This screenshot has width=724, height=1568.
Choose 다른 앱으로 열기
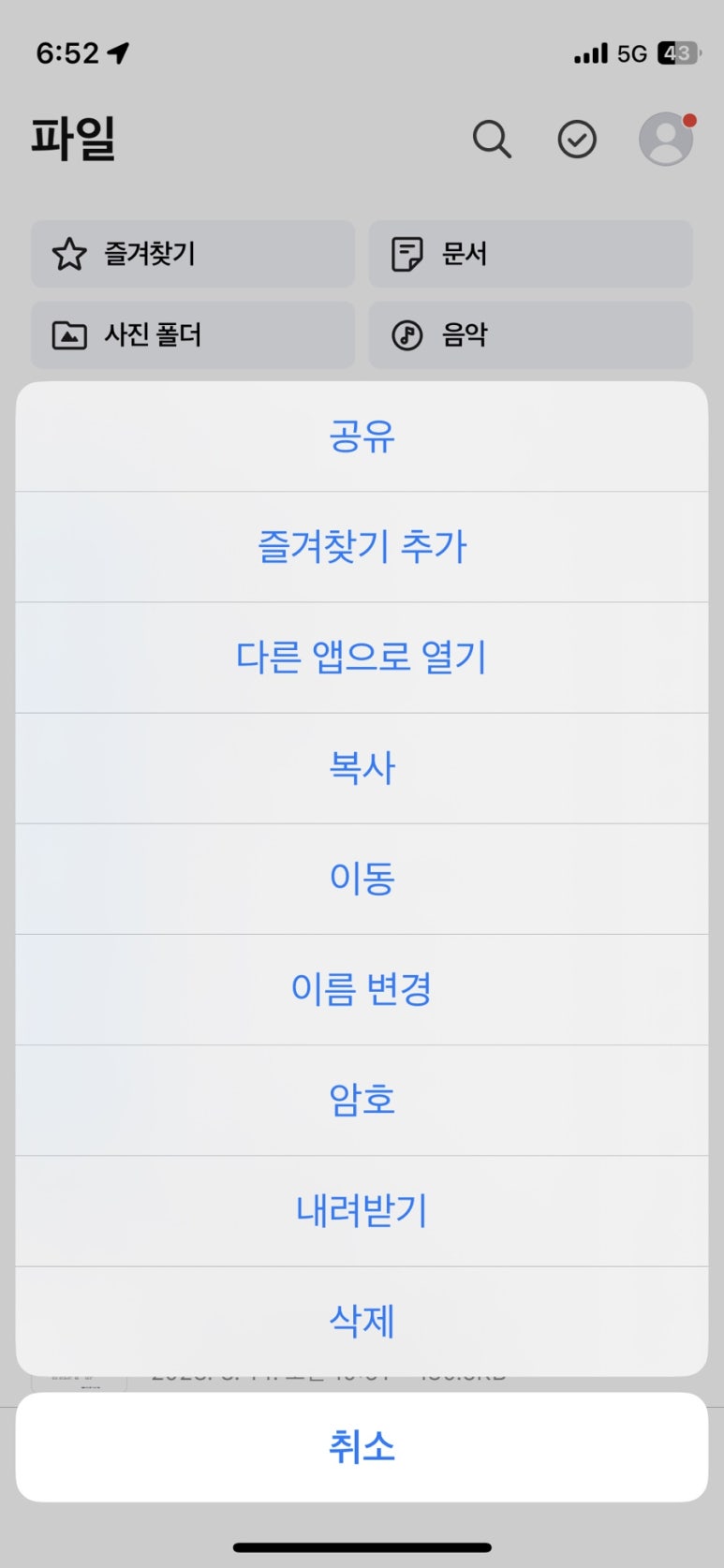(362, 658)
